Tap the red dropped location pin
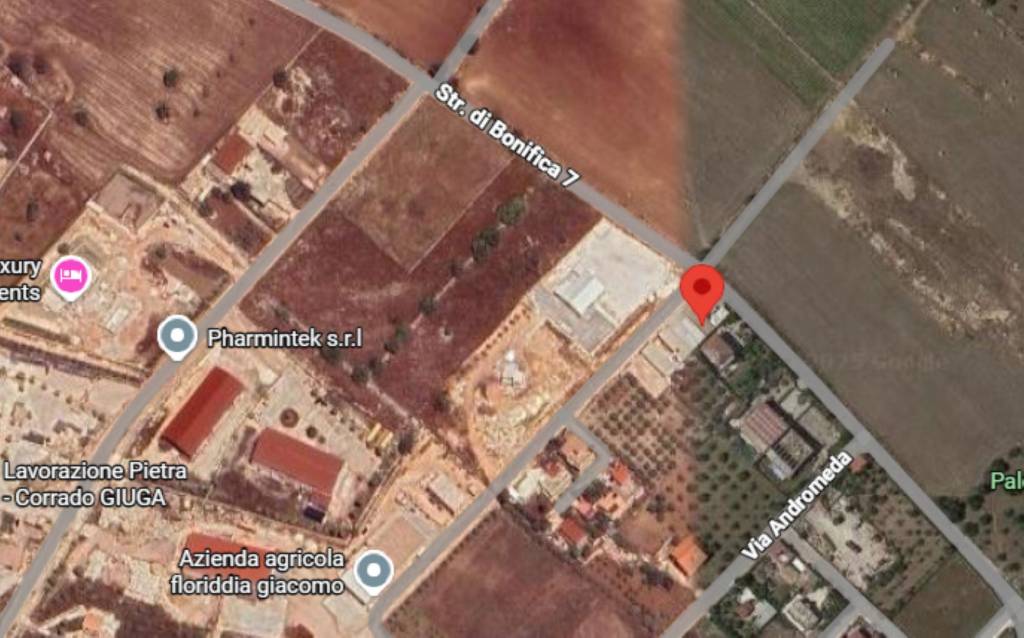Viewport: 1024px width, 638px height. tap(702, 289)
